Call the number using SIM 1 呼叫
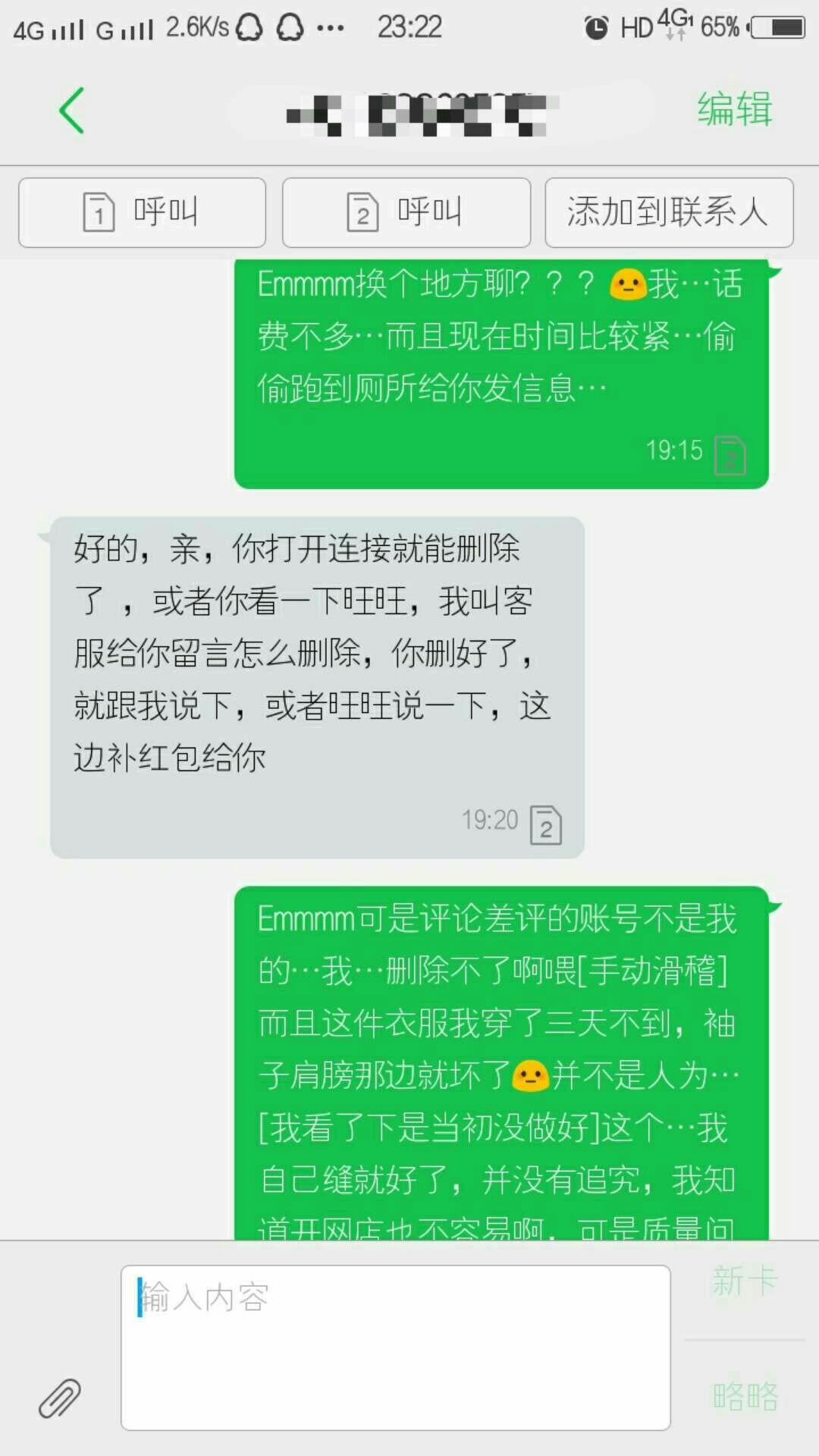The image size is (819, 1456). pos(142,212)
